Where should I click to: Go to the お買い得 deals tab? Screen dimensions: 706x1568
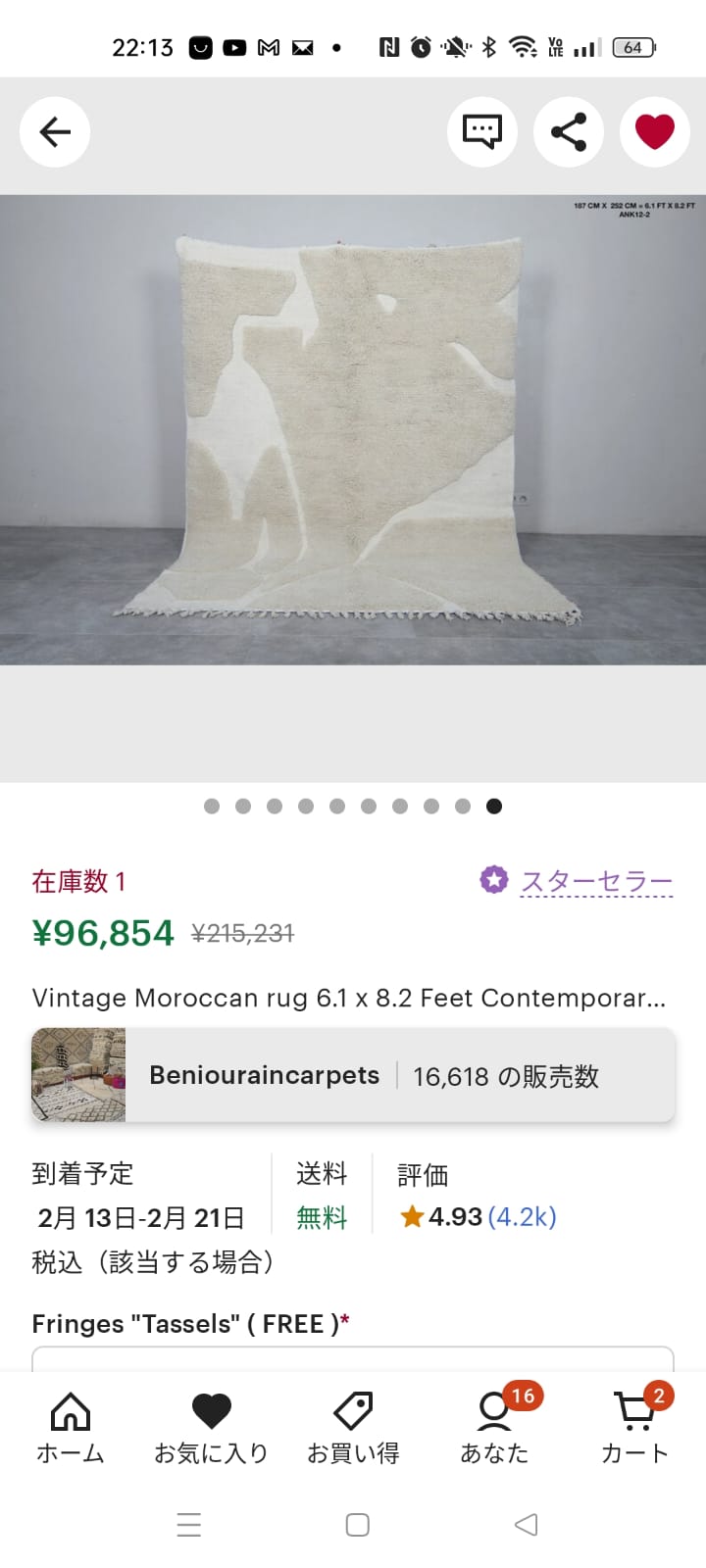click(353, 1428)
